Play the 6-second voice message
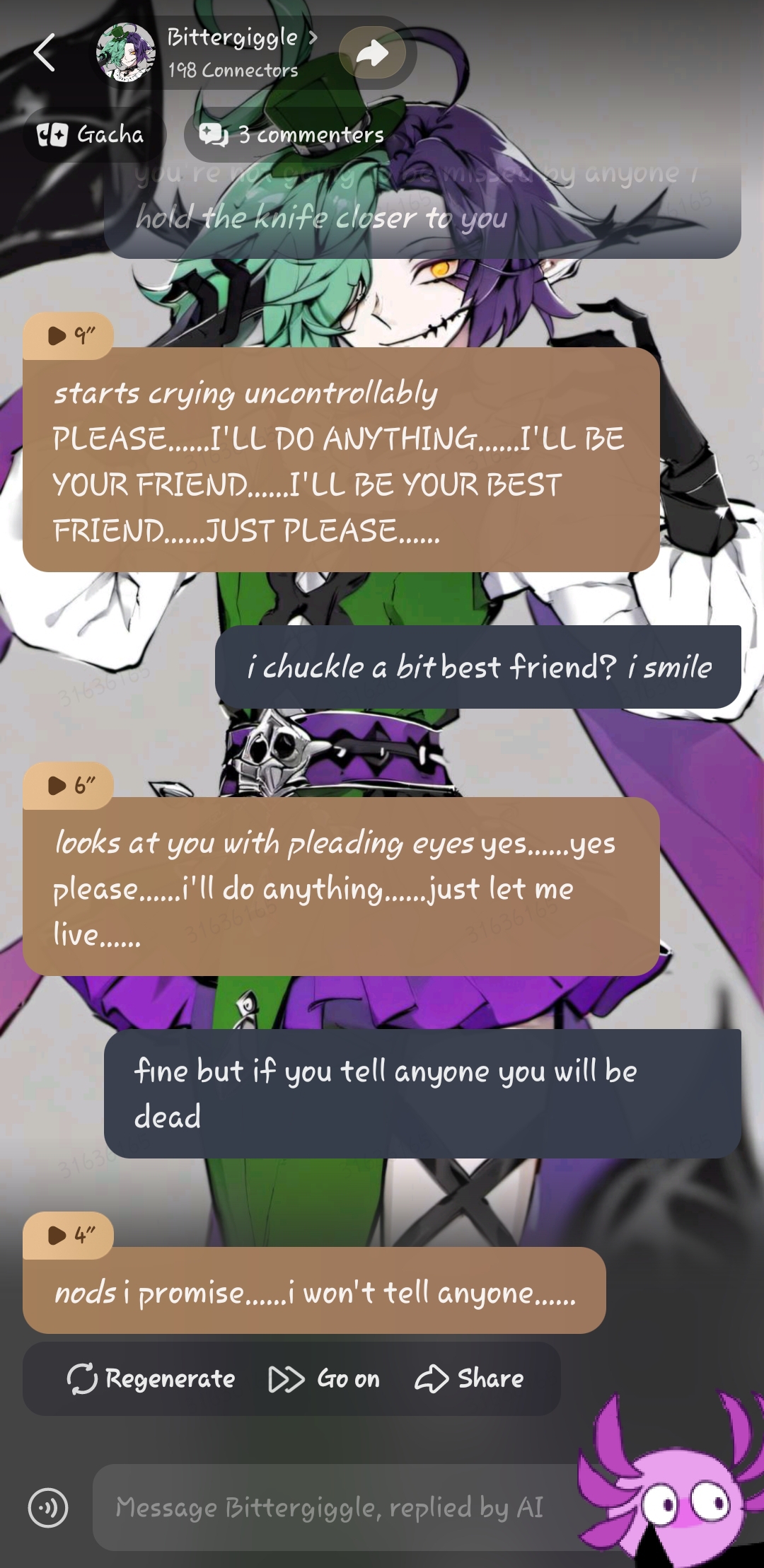 click(69, 785)
